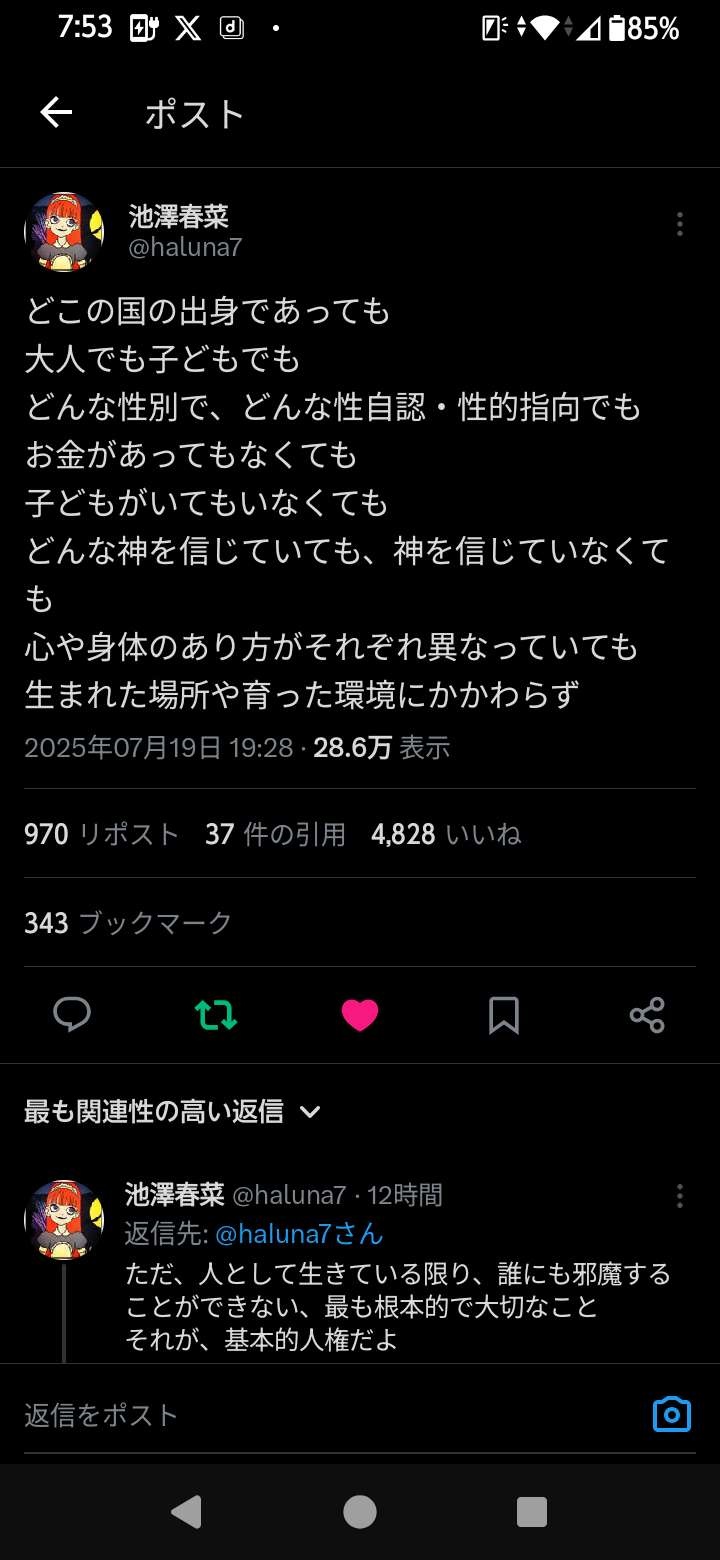The width and height of the screenshot is (720, 1560).
Task: Tap the system home button
Action: point(360,1511)
